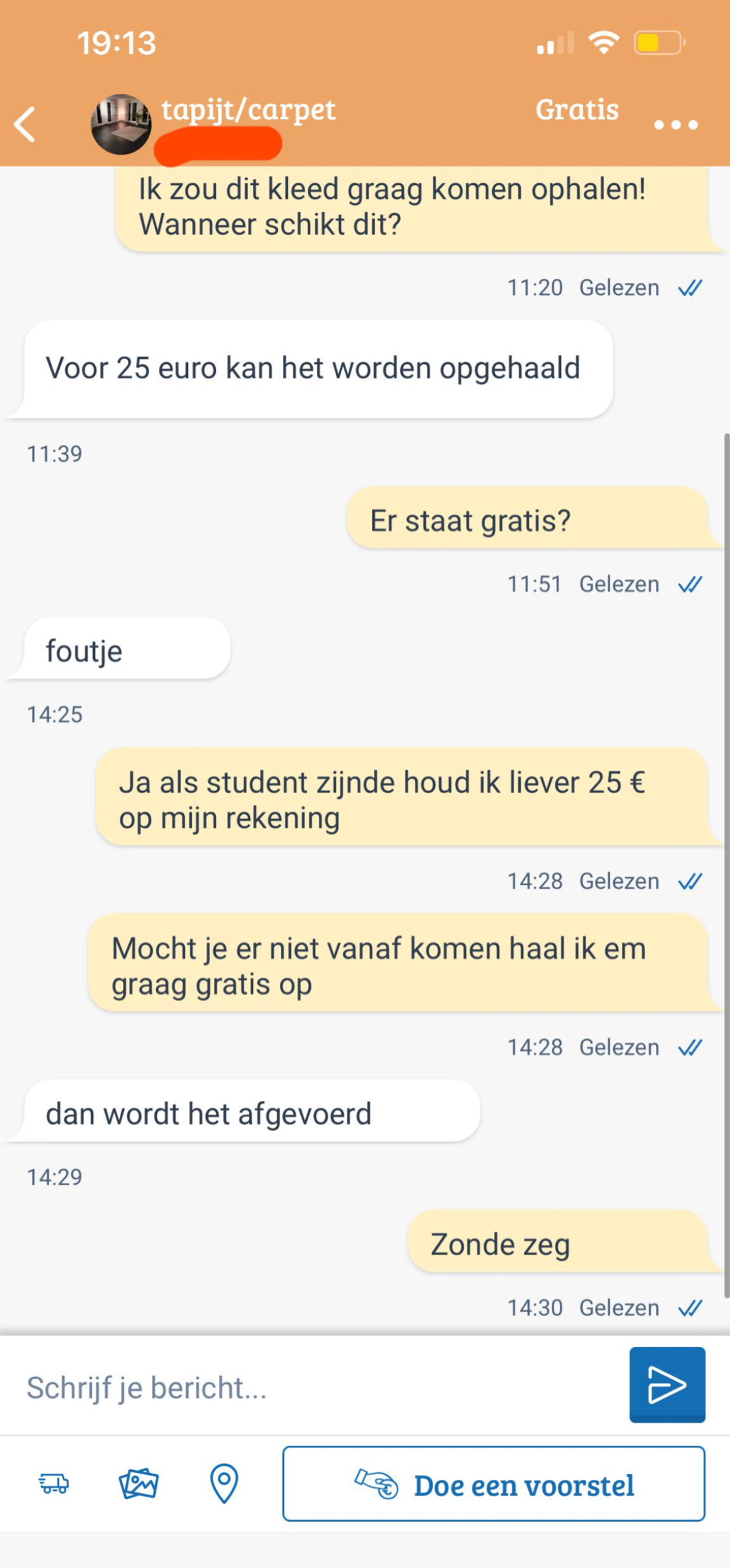Go back to the conversations list
The image size is (730, 1568).
click(x=26, y=124)
